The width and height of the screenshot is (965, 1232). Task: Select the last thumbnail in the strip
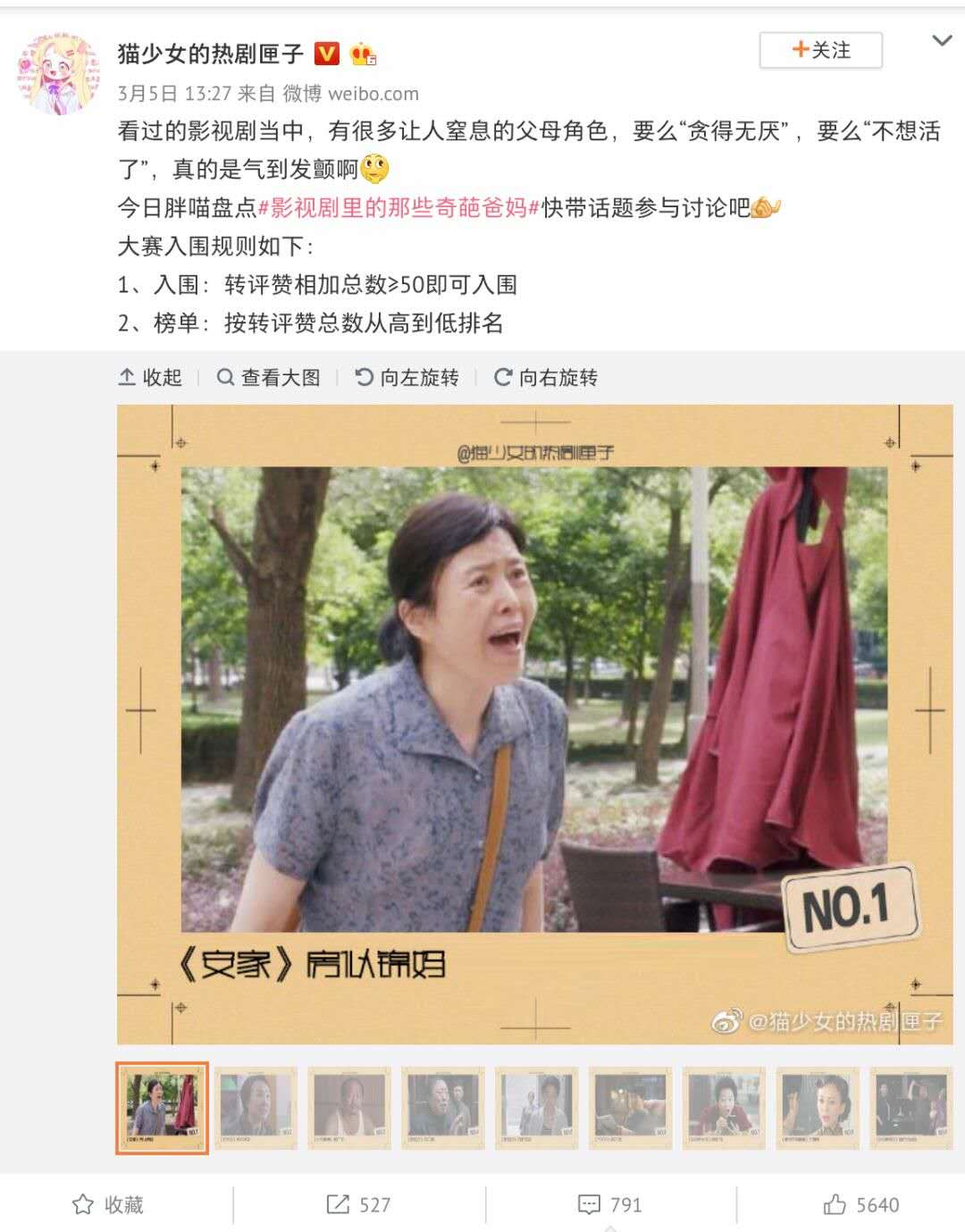[911, 1108]
